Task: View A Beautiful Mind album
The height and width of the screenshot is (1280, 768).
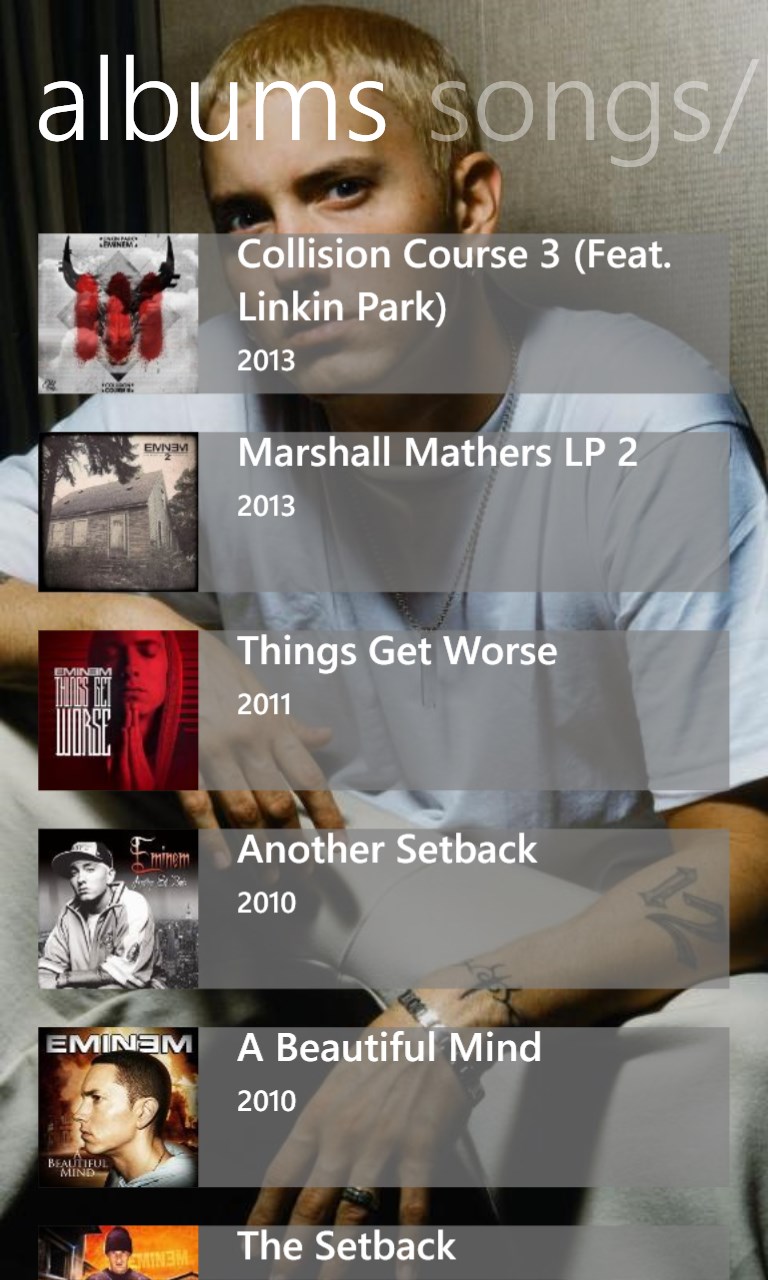Action: click(384, 1105)
